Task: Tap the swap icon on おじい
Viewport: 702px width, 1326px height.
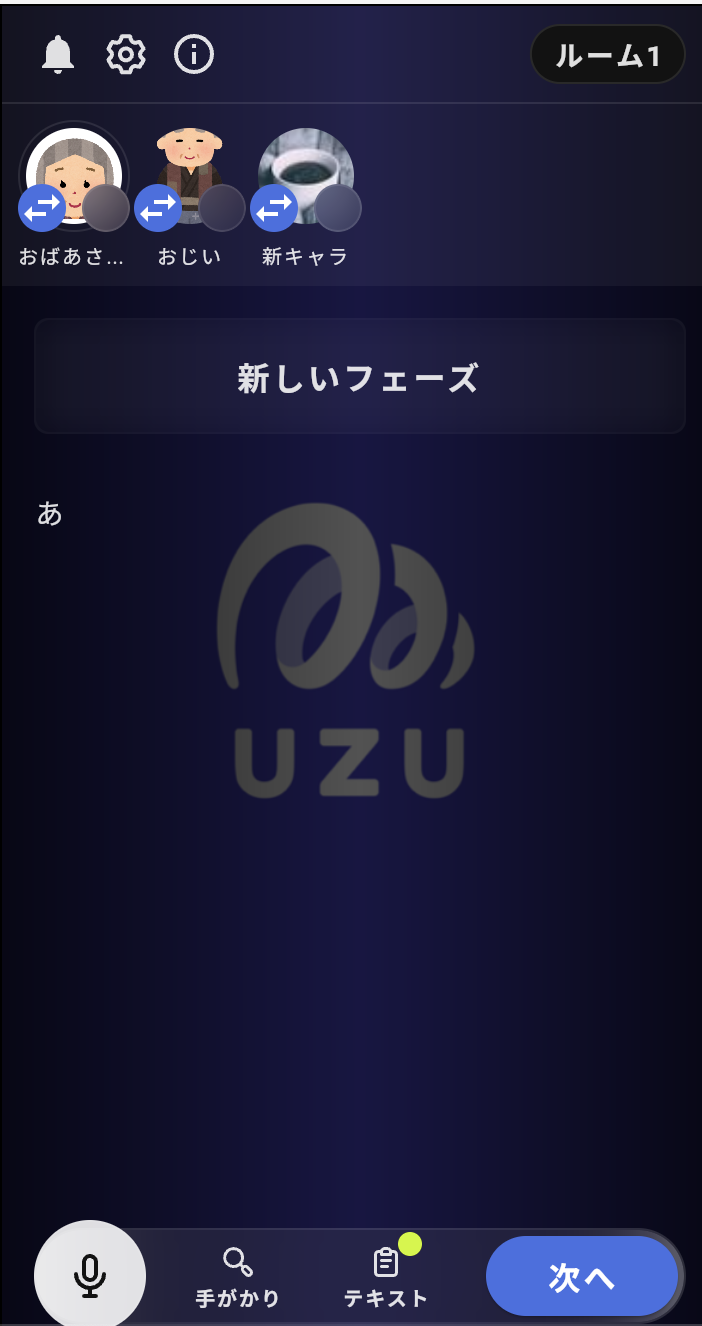Action: pos(158,208)
